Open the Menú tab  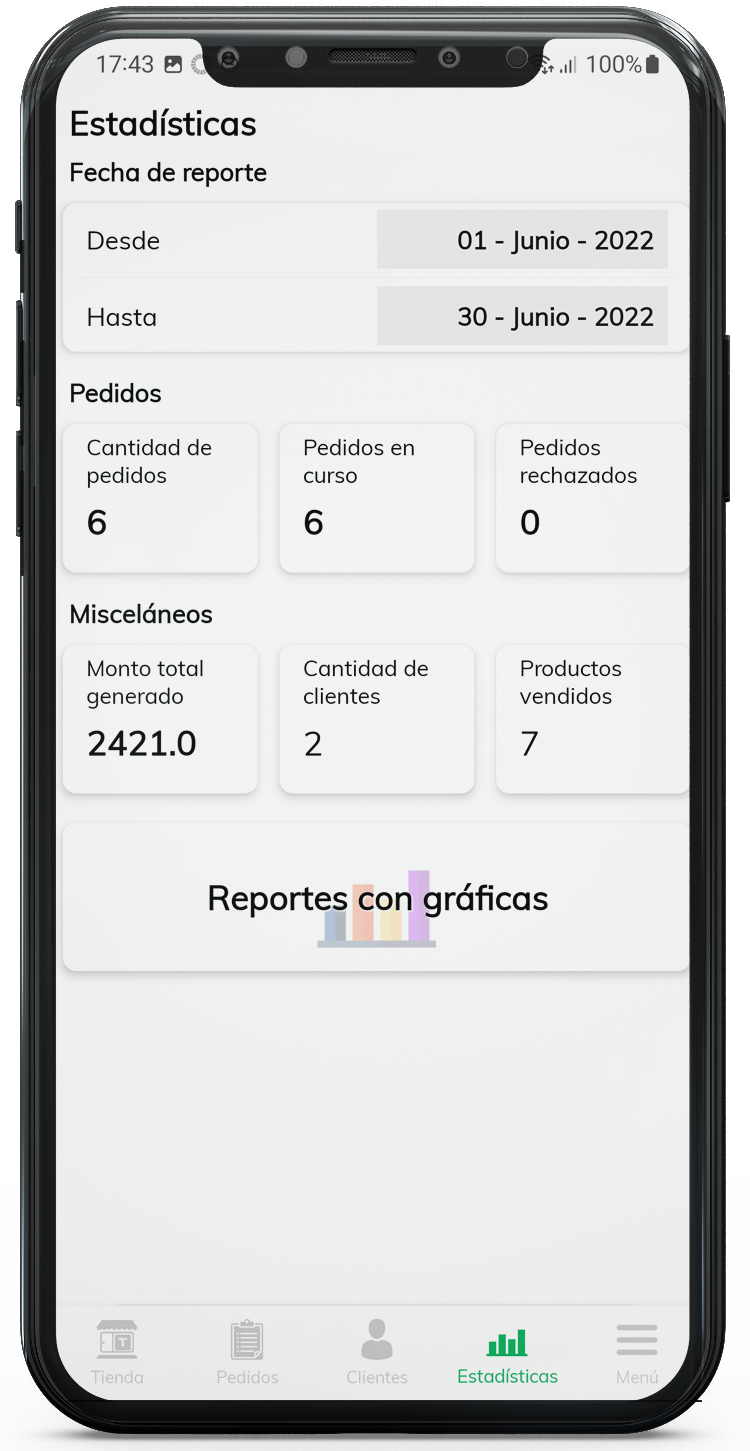637,1351
